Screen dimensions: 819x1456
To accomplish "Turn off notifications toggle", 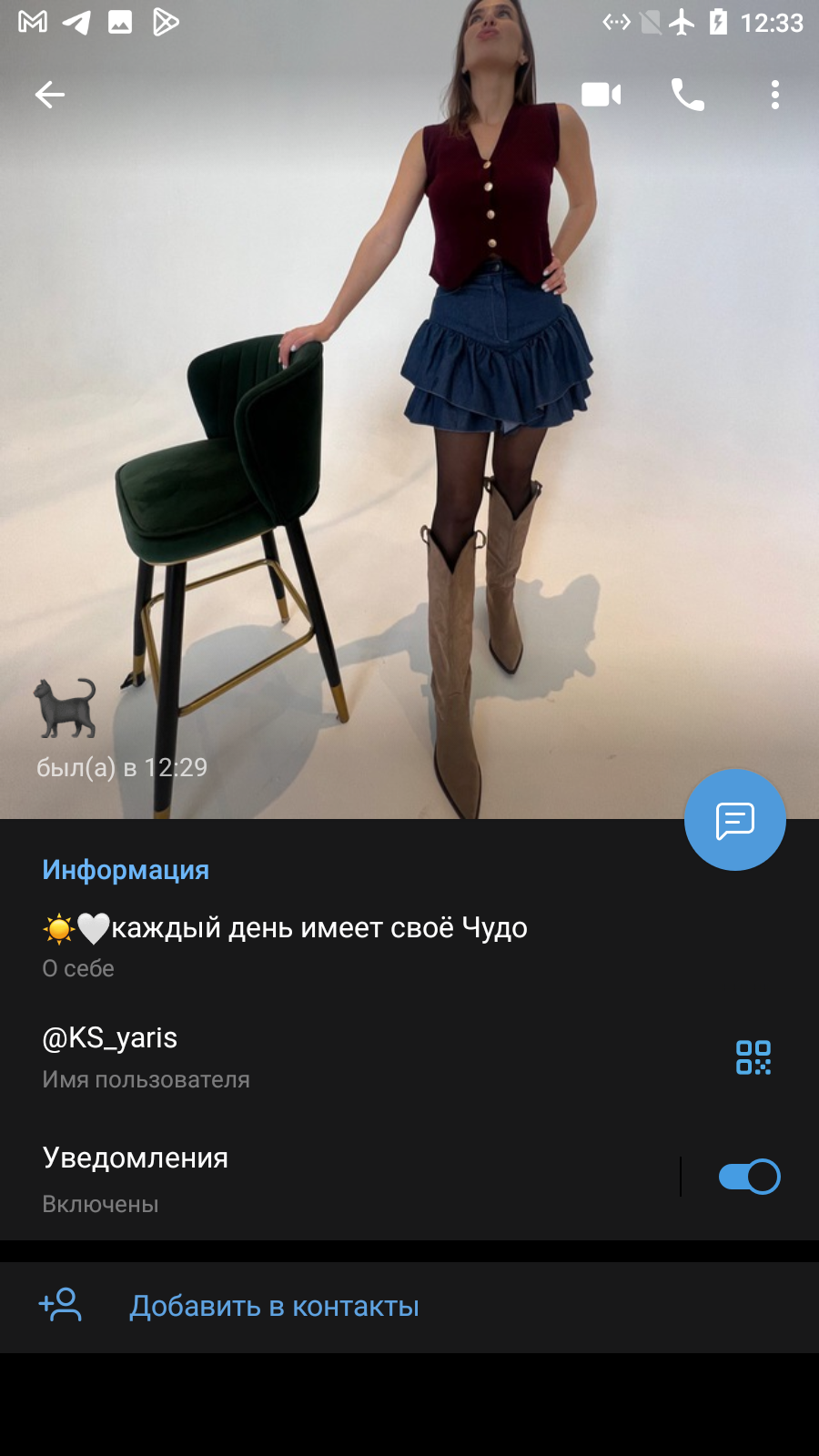I will pos(749,1177).
